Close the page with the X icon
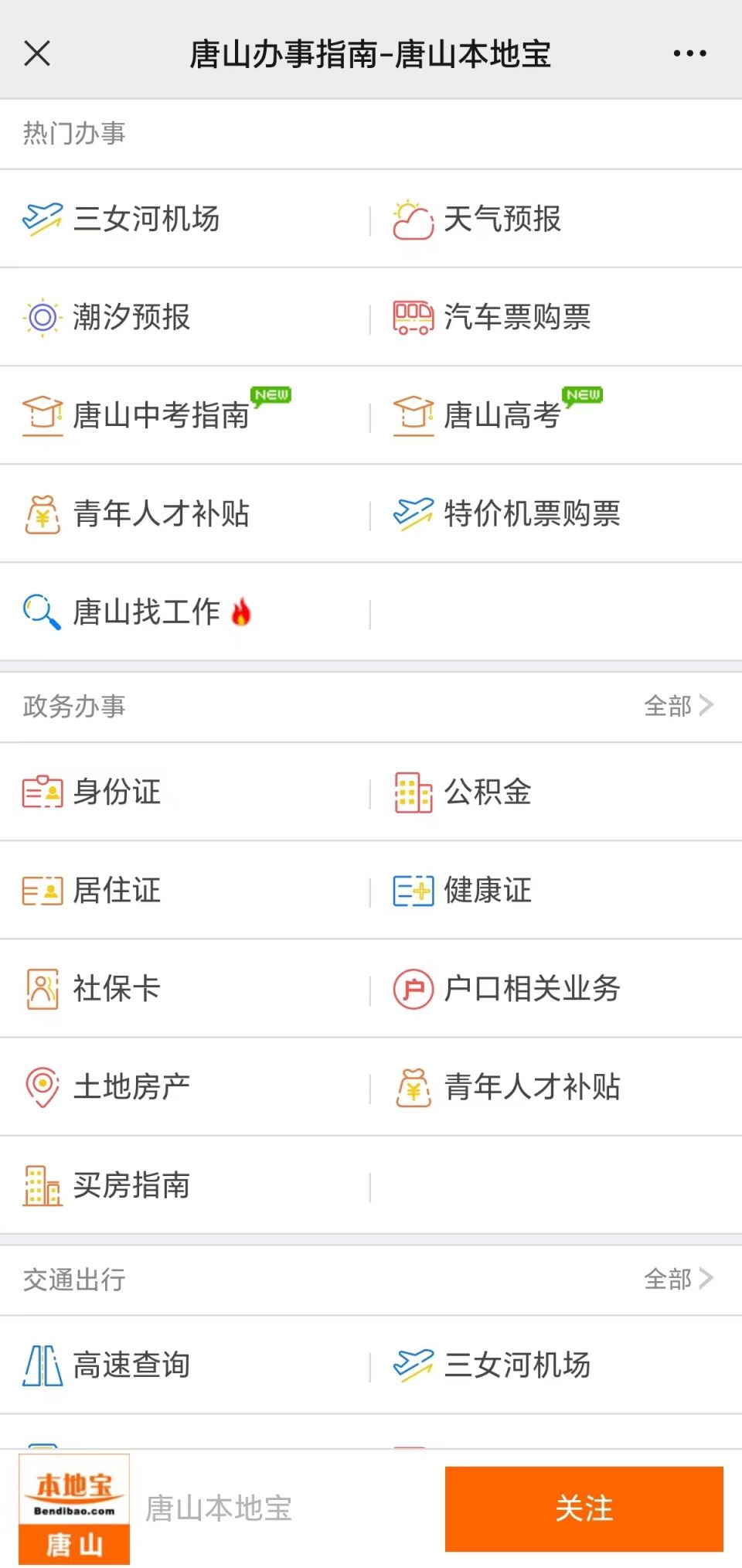The width and height of the screenshot is (742, 1568). click(37, 53)
